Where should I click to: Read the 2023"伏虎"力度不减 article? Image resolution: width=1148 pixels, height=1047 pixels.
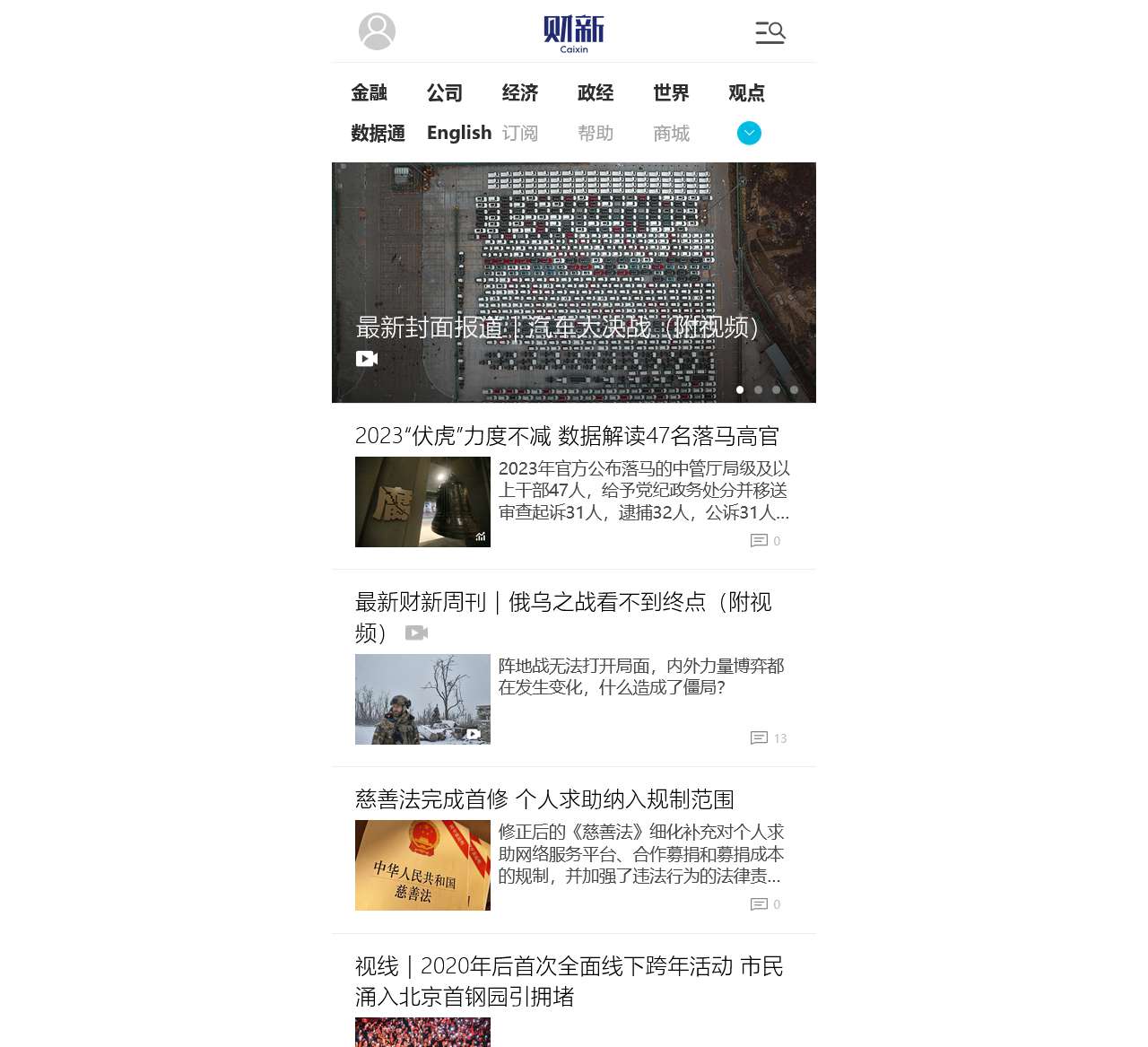(567, 436)
